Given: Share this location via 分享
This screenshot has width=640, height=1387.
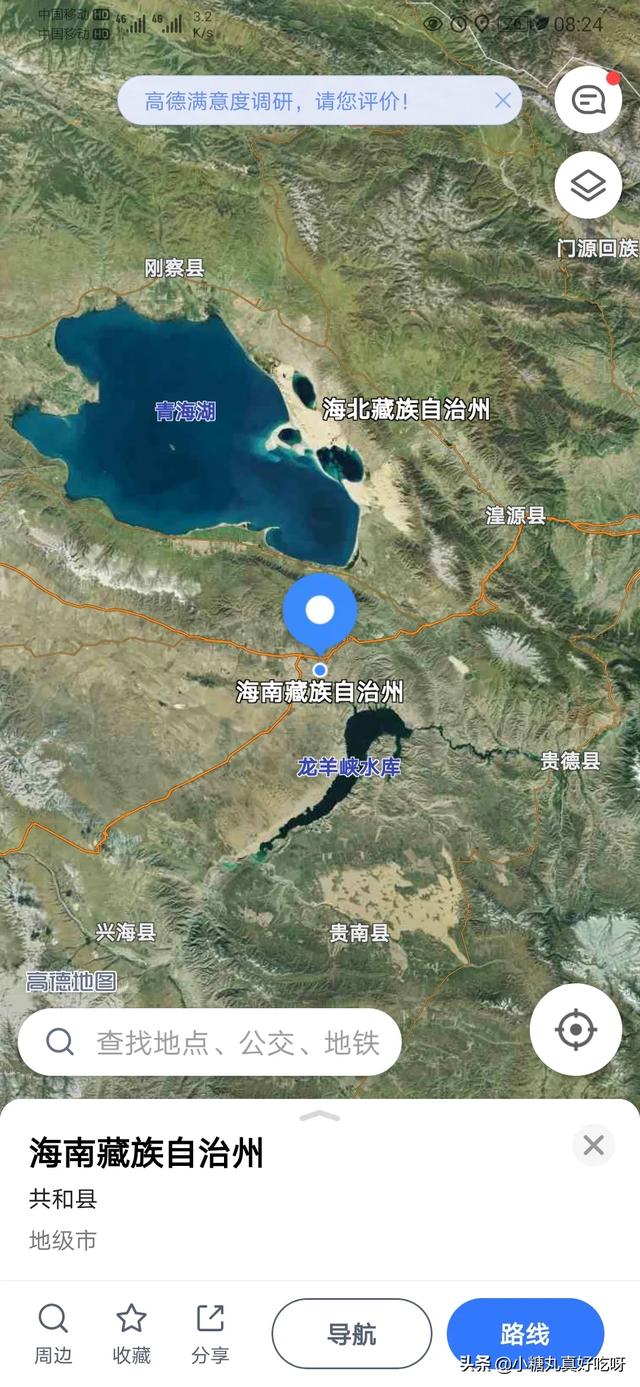Looking at the screenshot, I should pos(210,1334).
